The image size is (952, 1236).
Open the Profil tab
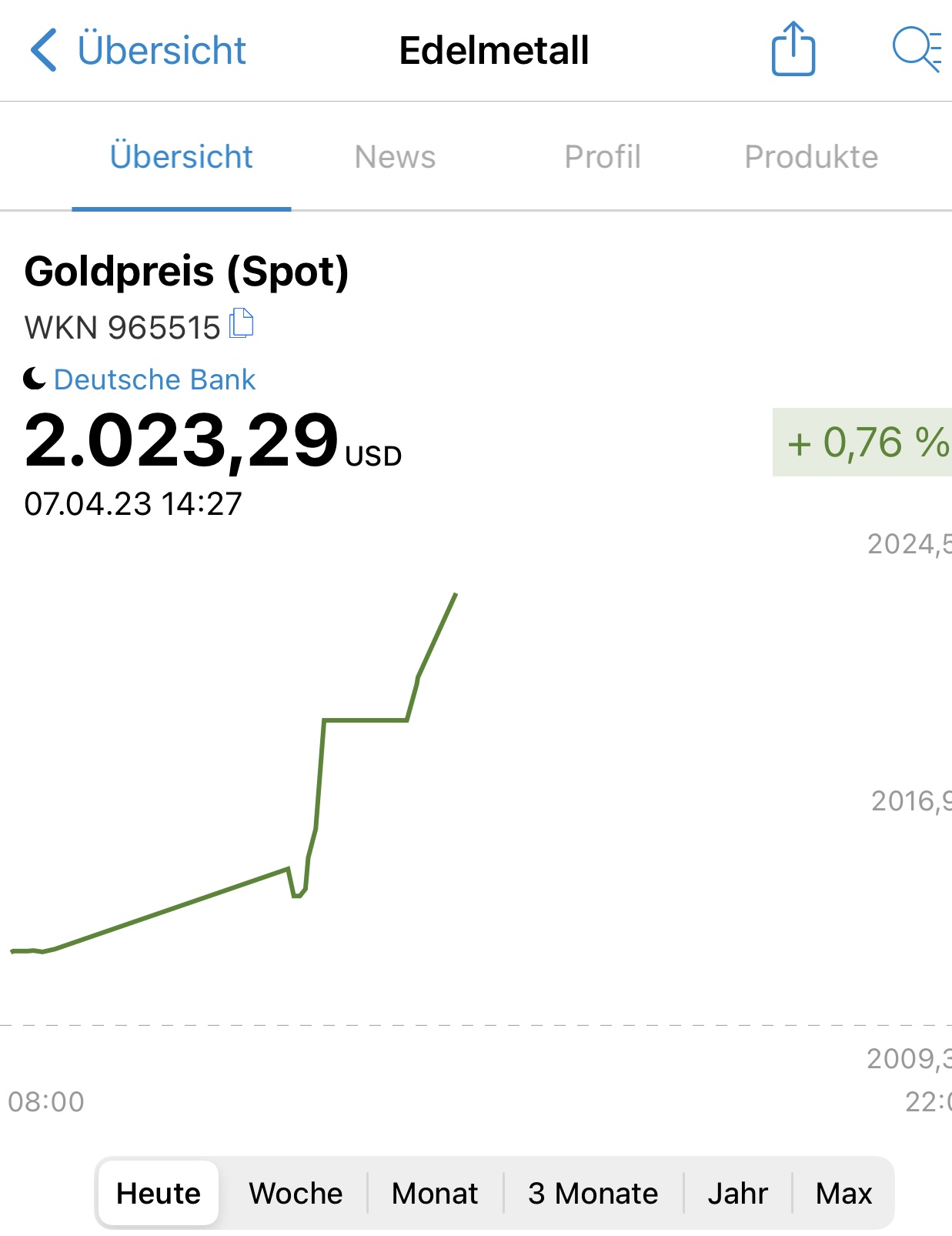pyautogui.click(x=602, y=157)
